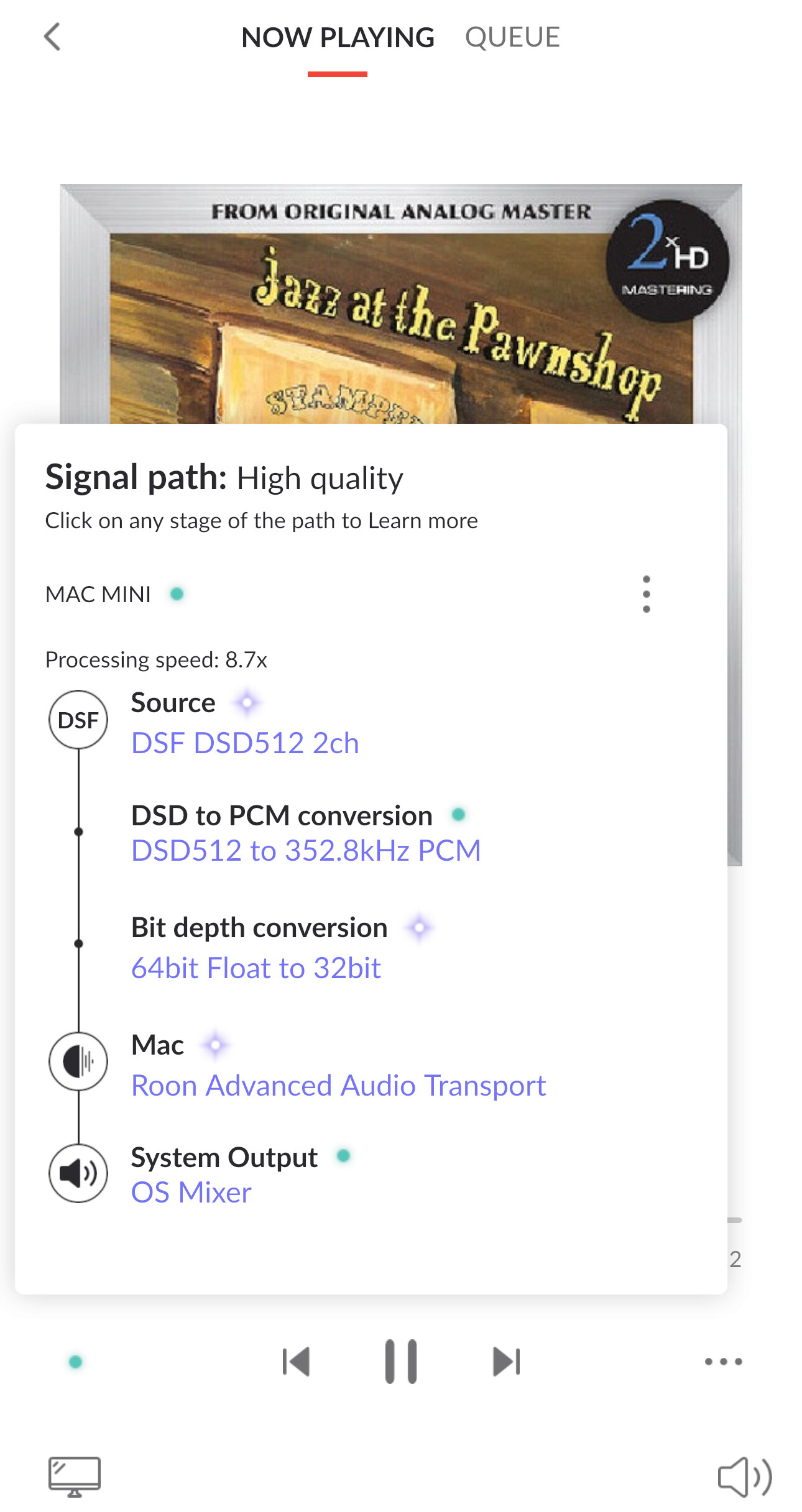
Task: Skip to the next track
Action: [506, 1362]
